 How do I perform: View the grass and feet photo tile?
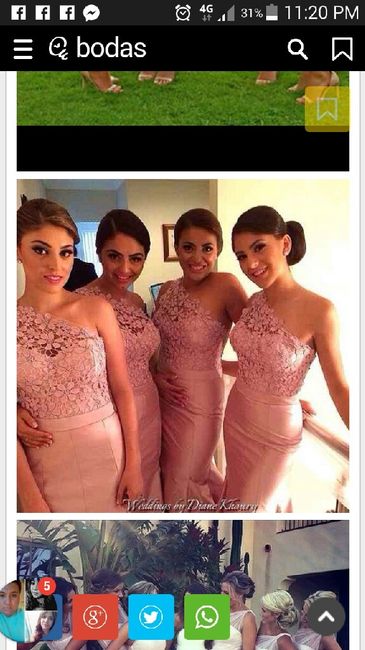pos(183,121)
